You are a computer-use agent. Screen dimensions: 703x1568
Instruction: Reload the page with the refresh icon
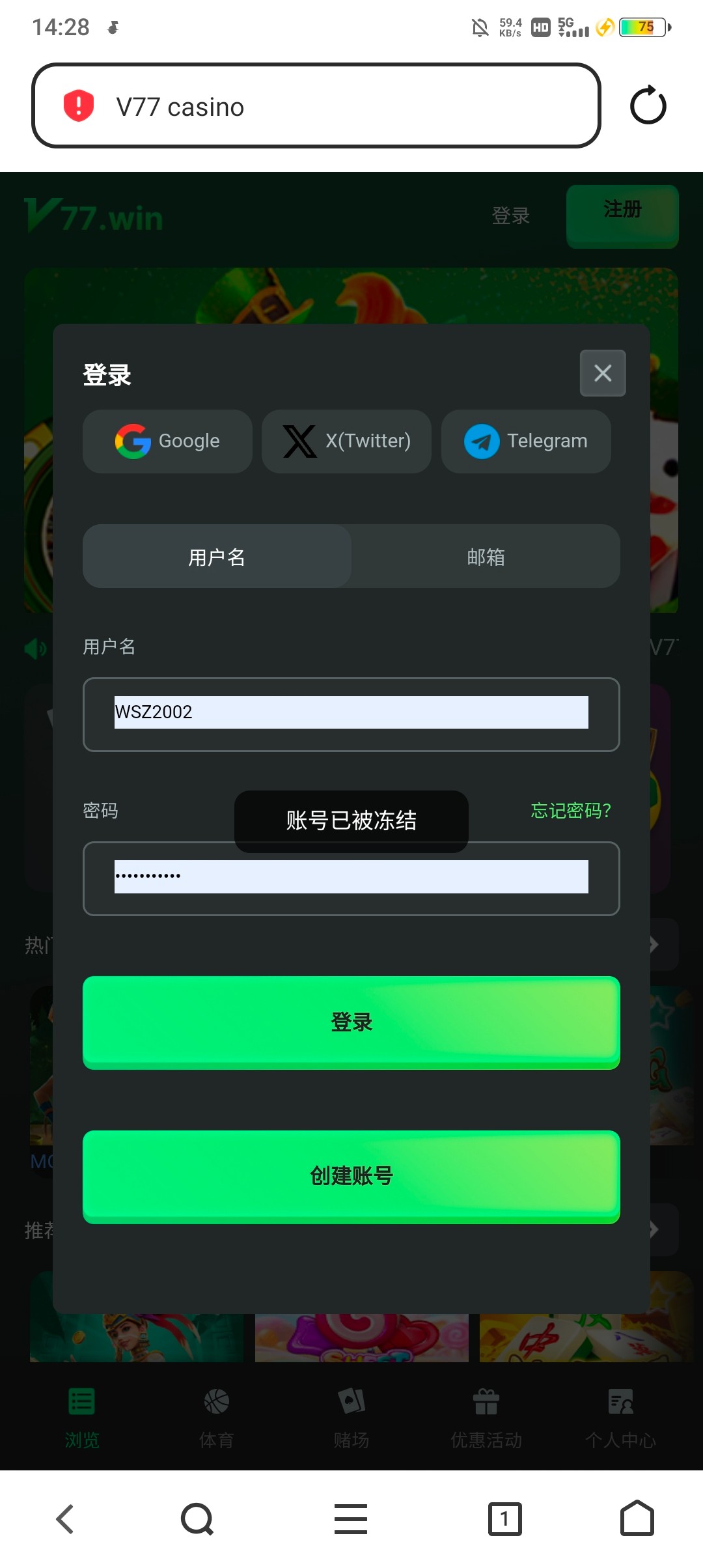click(648, 105)
